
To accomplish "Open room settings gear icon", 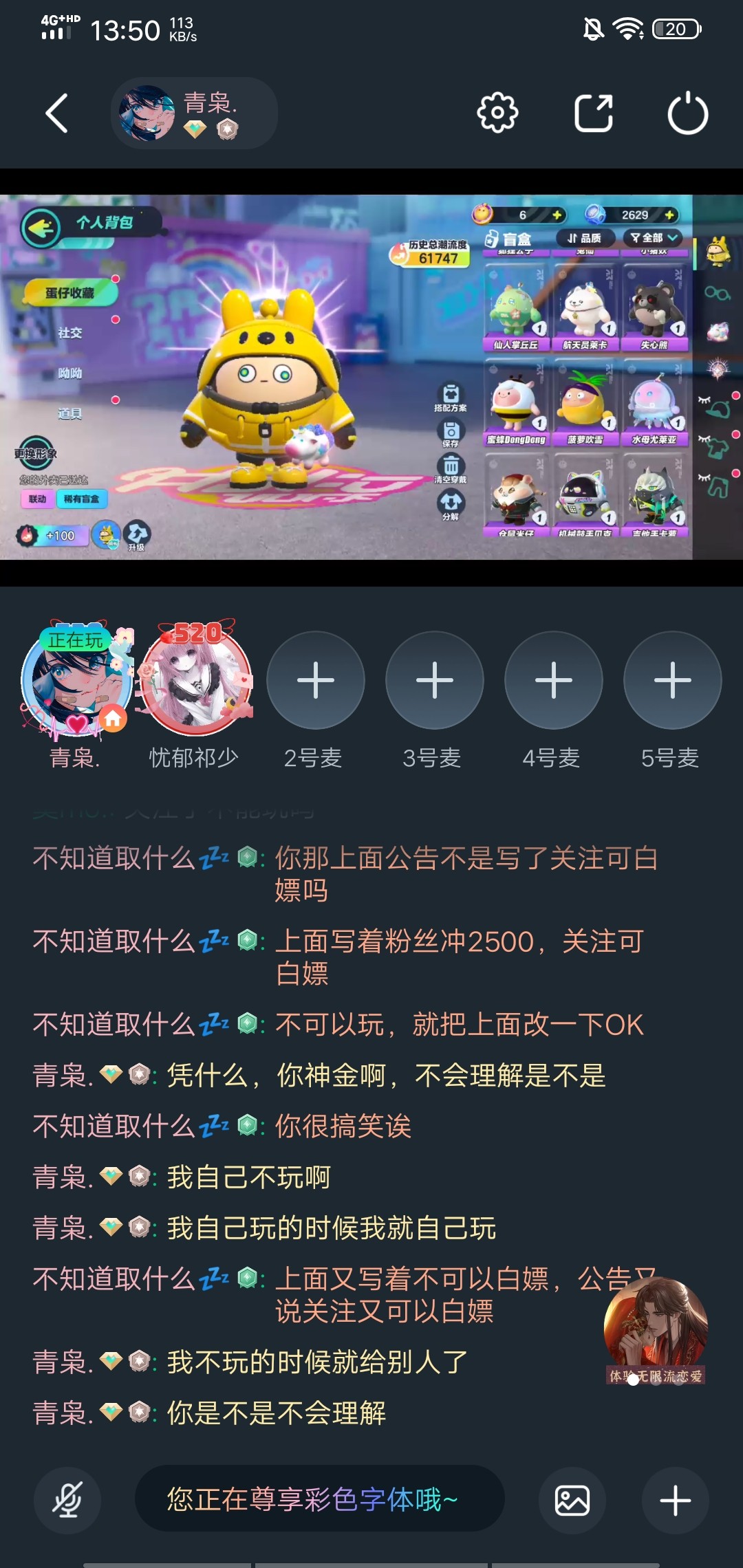I will [x=497, y=113].
